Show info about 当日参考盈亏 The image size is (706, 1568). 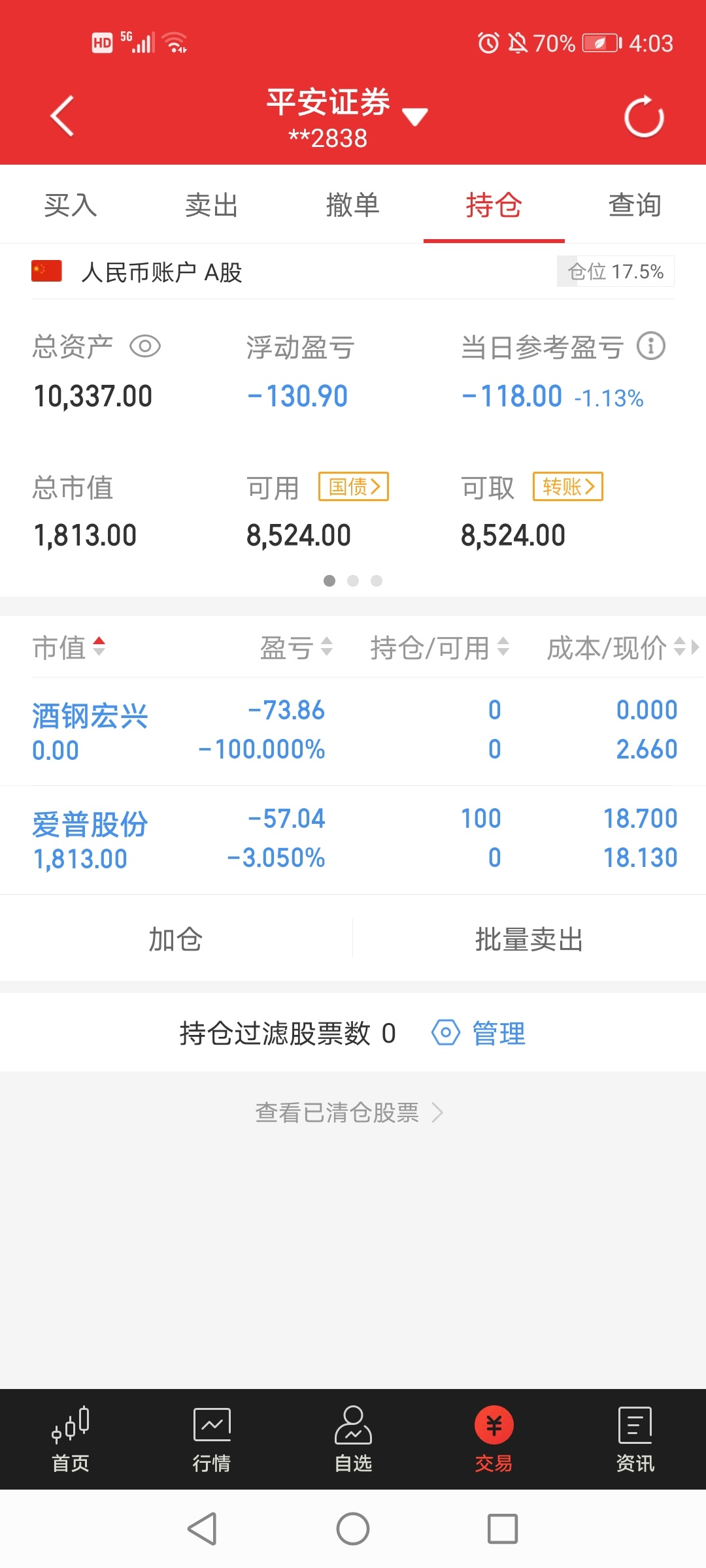[x=651, y=346]
